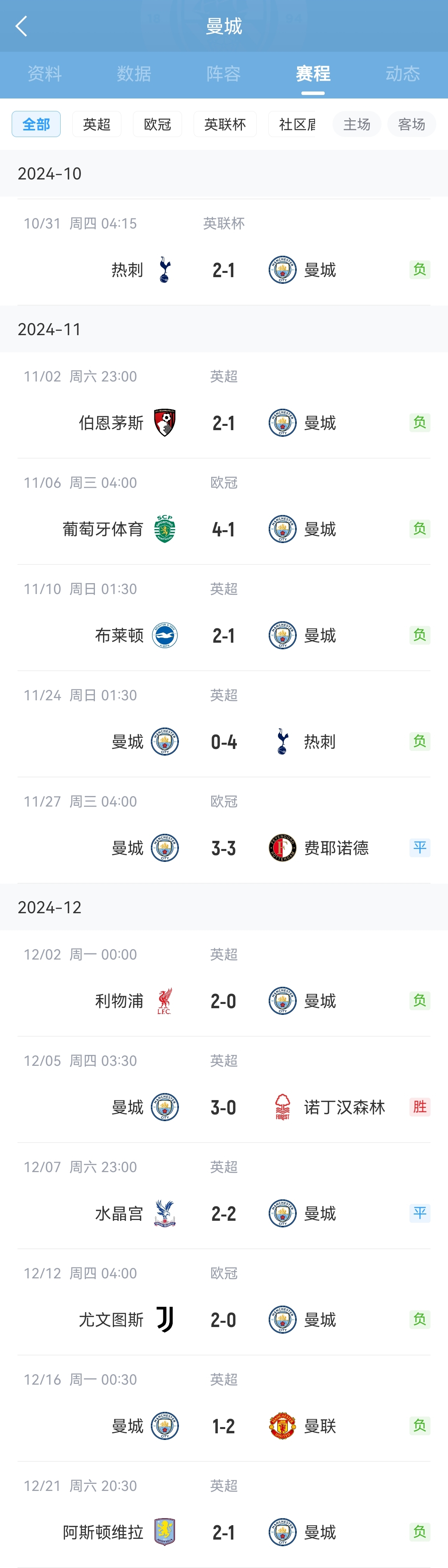Screen dimensions: 448x1568
Task: View the 曼城 vs 费耶诺德 match
Action: click(224, 848)
